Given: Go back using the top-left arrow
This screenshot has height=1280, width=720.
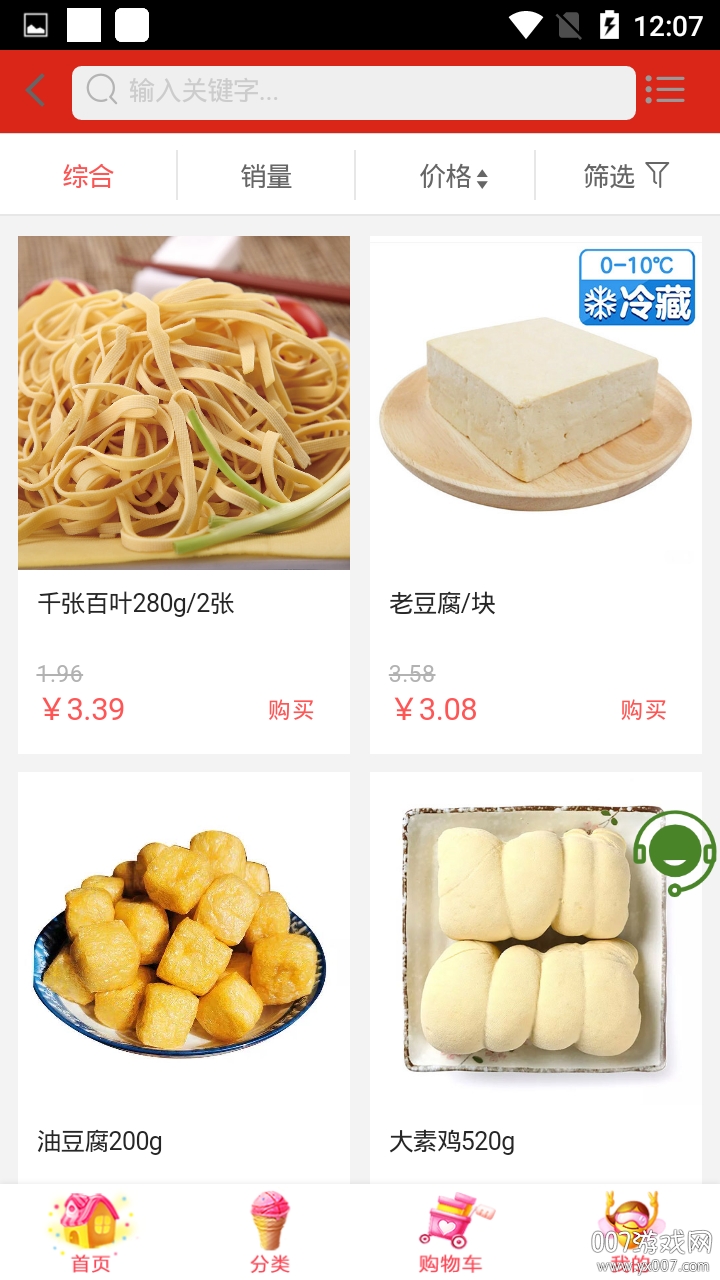Looking at the screenshot, I should click(x=36, y=91).
